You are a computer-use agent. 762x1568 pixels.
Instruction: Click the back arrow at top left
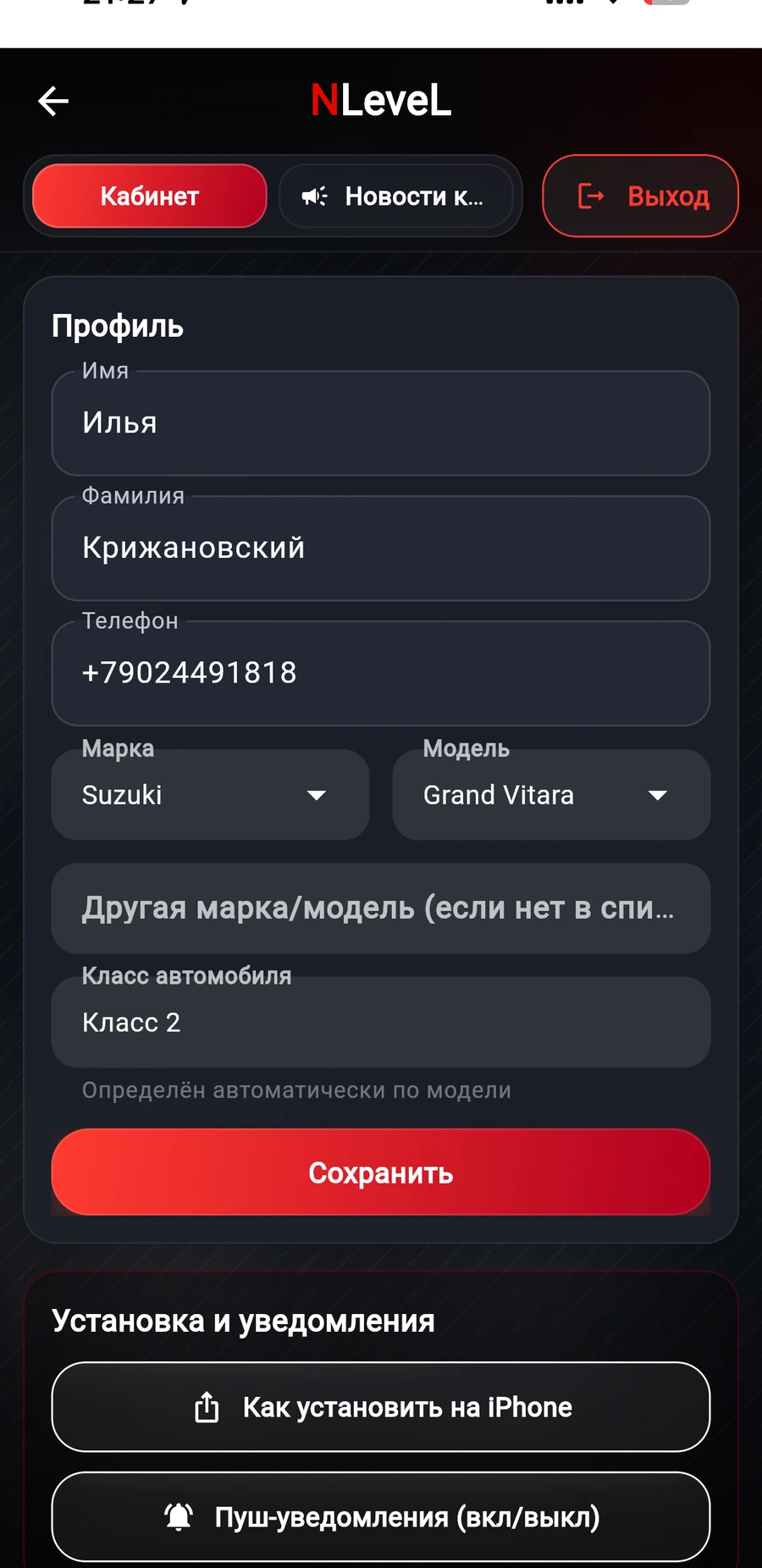[x=53, y=100]
